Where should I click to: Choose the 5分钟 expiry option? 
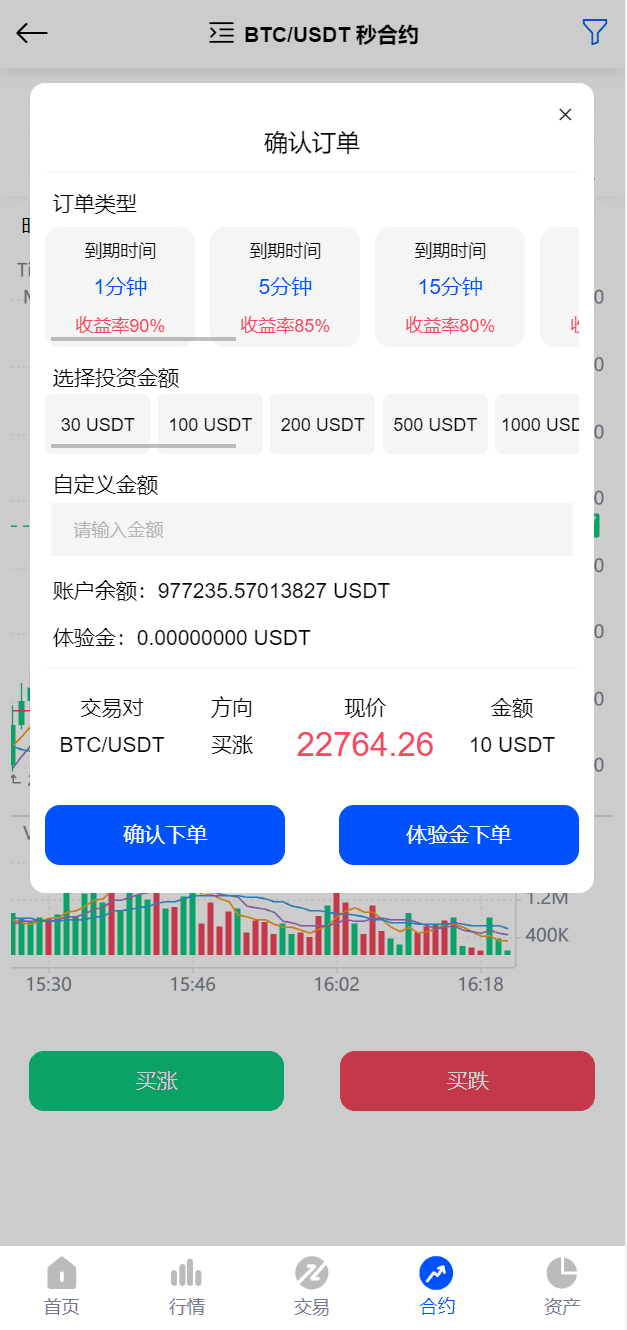[x=285, y=287]
